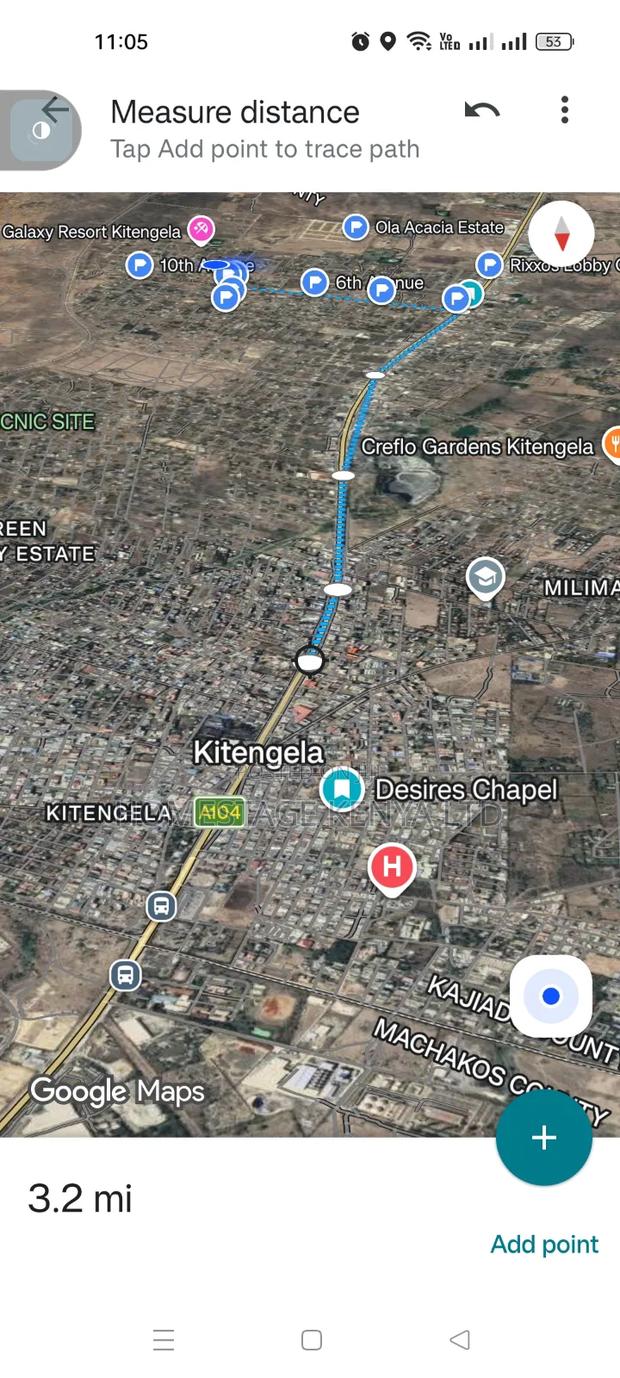The width and height of the screenshot is (620, 1378).
Task: Open system recent apps
Action: click(x=164, y=1340)
